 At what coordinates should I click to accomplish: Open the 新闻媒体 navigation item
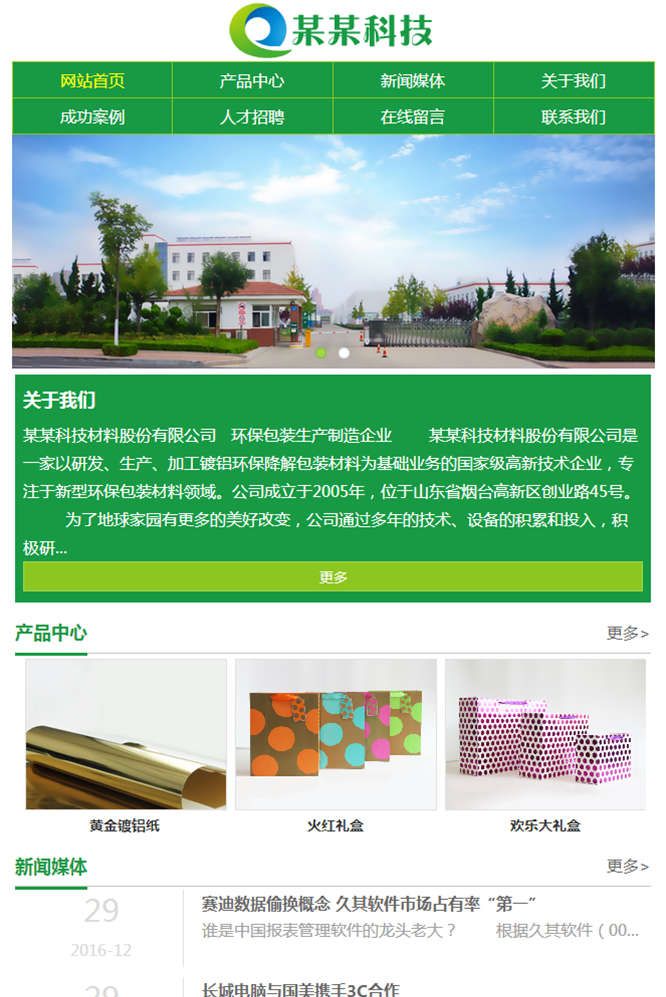tap(412, 81)
